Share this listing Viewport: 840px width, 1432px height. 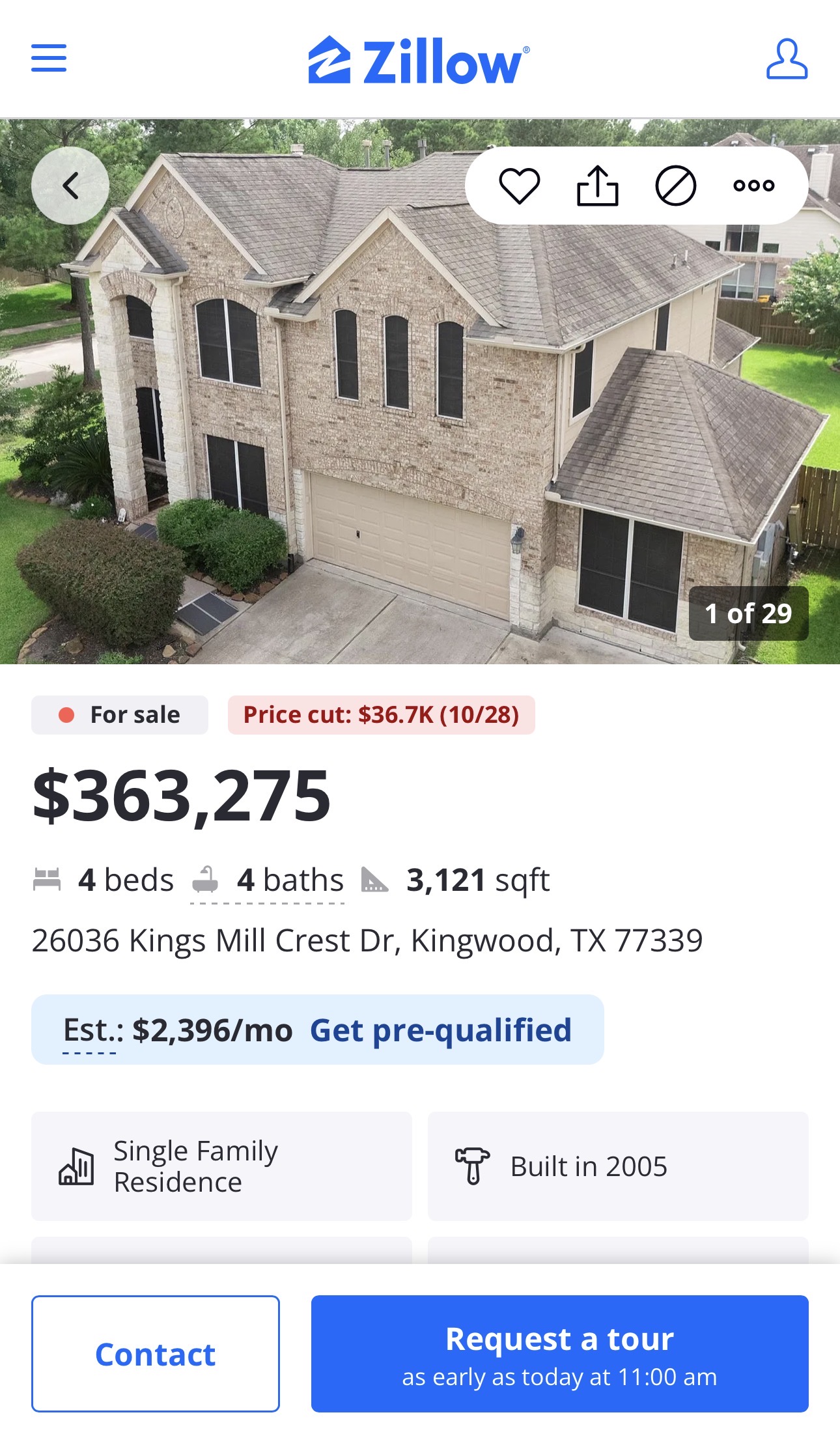pos(597,186)
